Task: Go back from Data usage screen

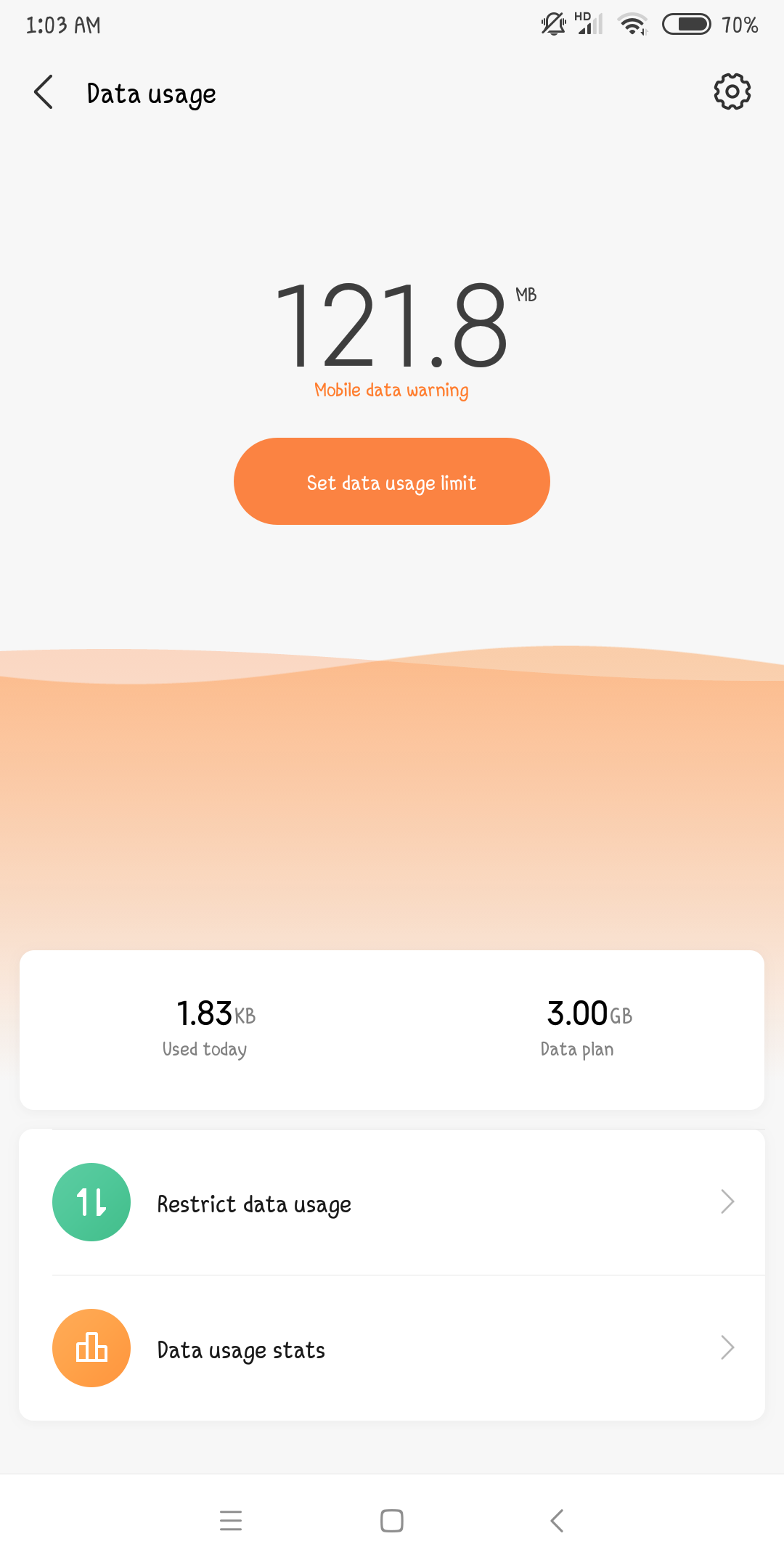Action: 44,92
